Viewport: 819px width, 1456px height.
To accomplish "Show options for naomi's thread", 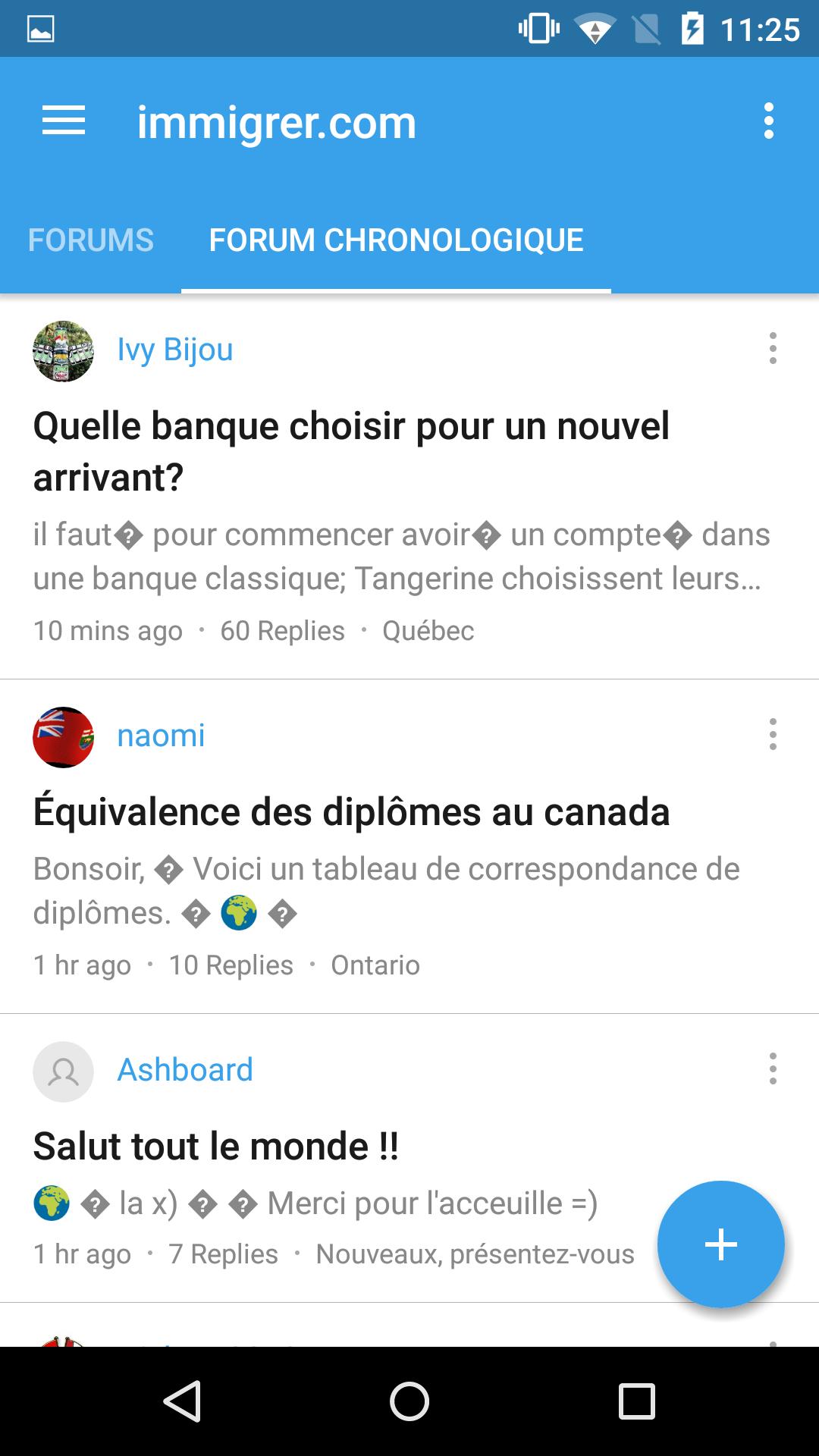I will tap(773, 734).
